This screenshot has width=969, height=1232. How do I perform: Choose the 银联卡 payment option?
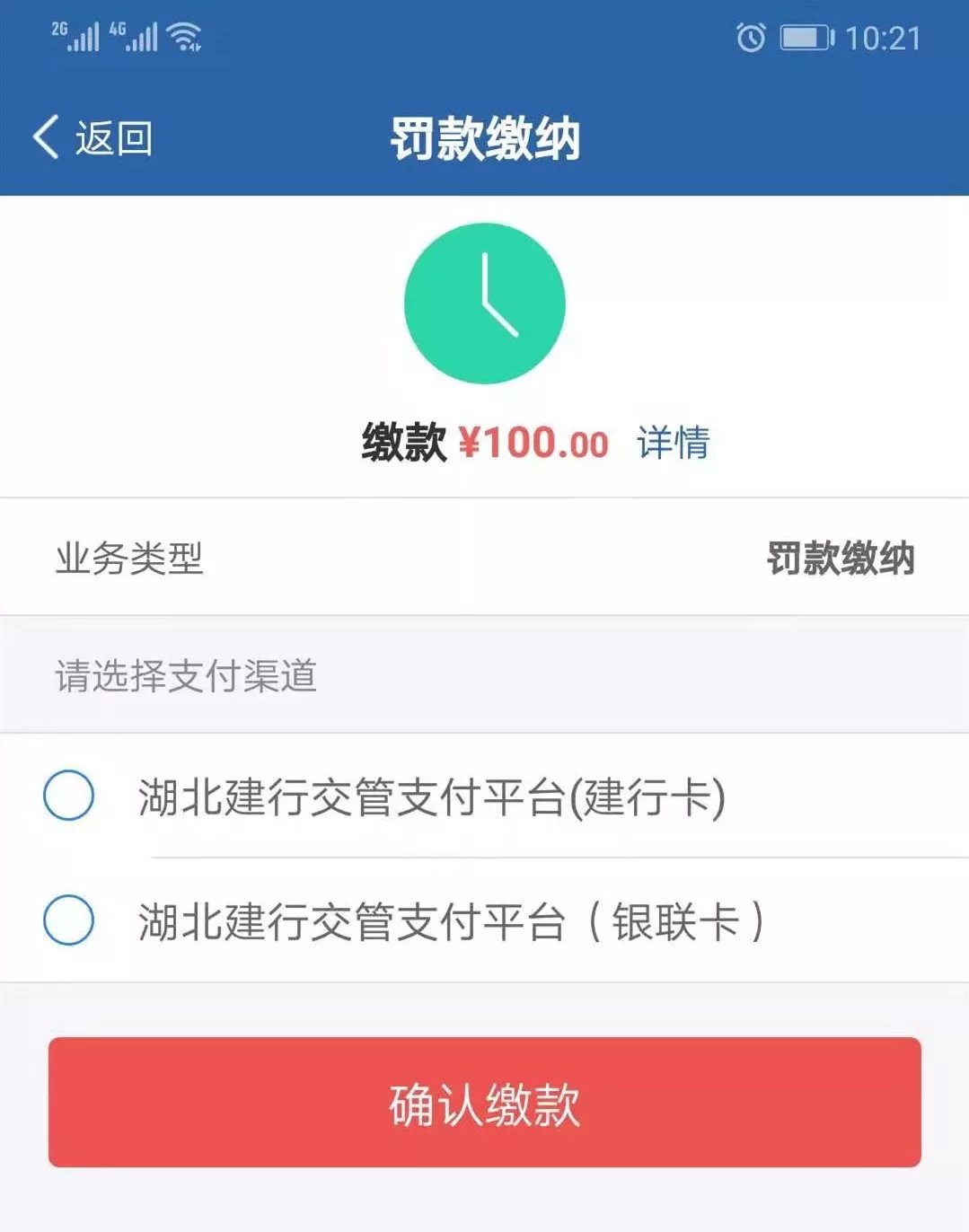(x=69, y=920)
